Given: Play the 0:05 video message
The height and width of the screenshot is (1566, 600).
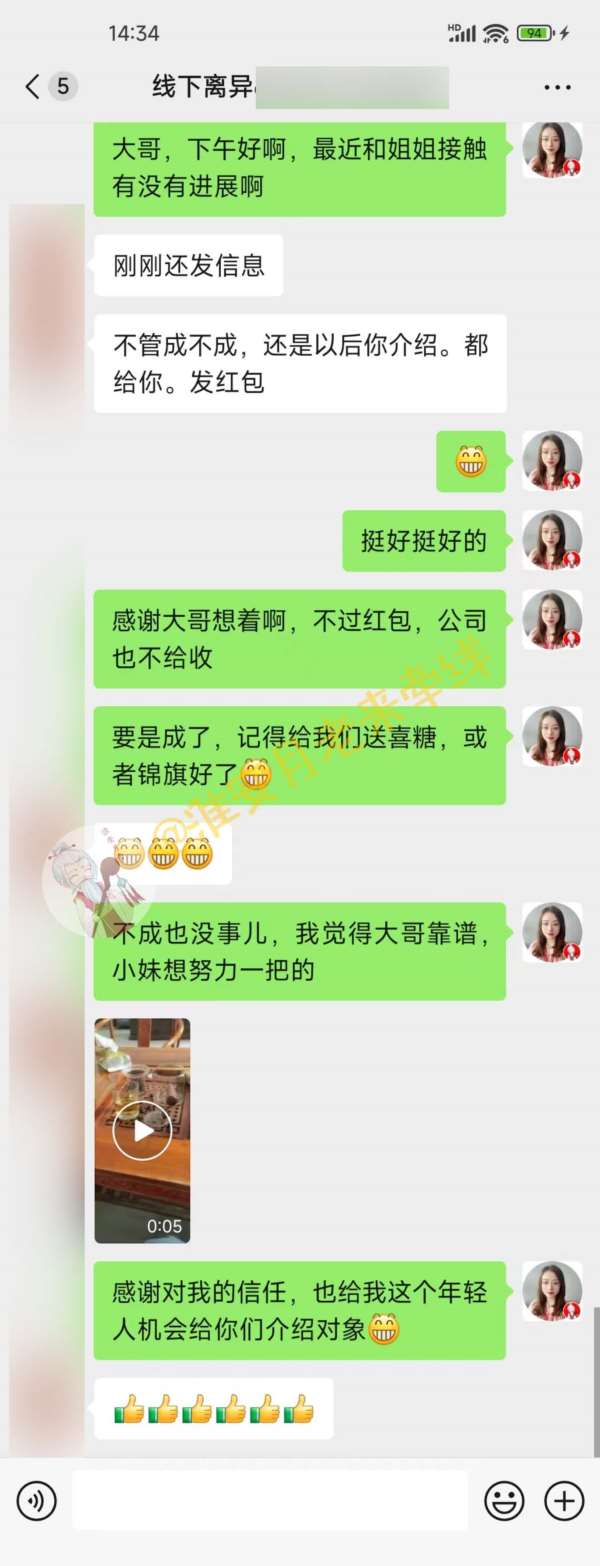Looking at the screenshot, I should (142, 1130).
